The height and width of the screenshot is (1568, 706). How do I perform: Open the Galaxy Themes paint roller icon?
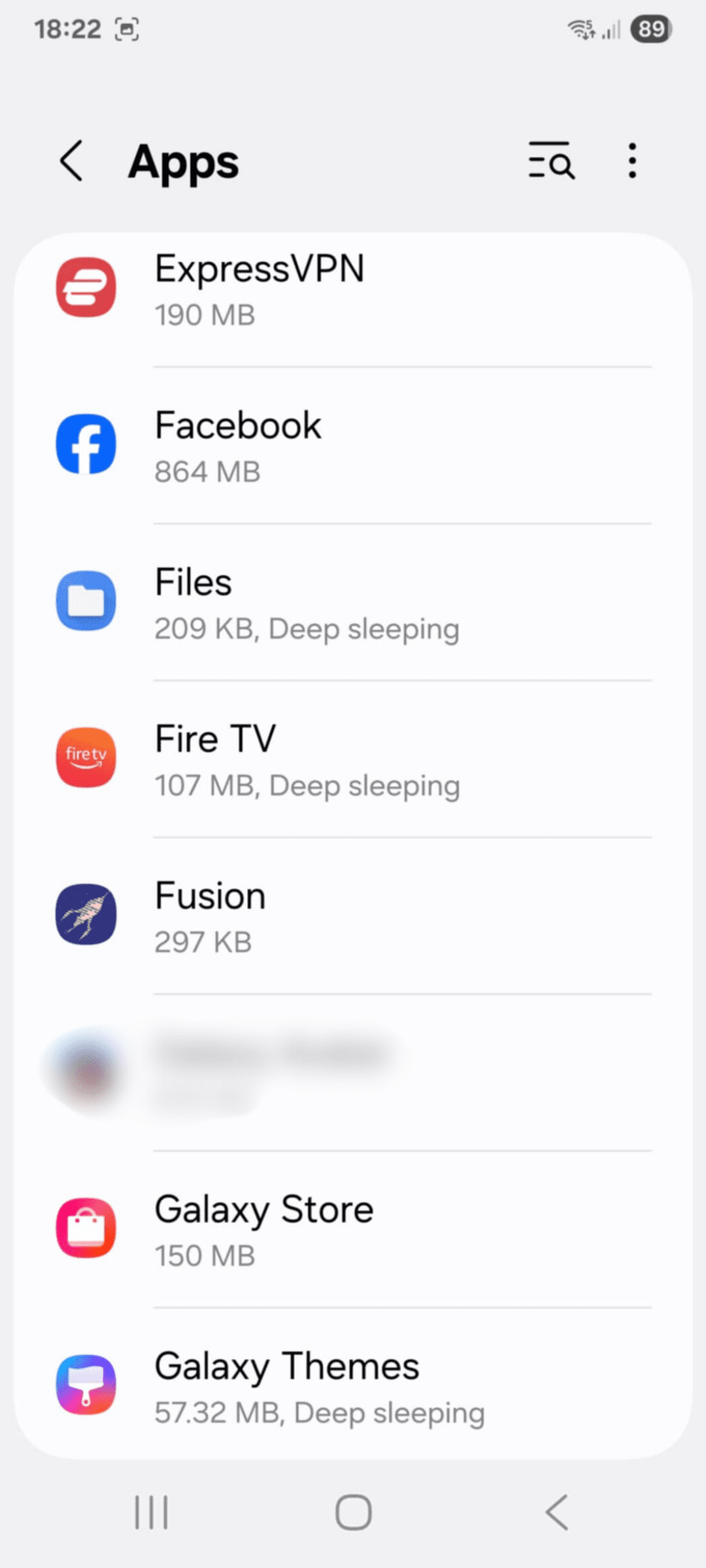point(86,1386)
